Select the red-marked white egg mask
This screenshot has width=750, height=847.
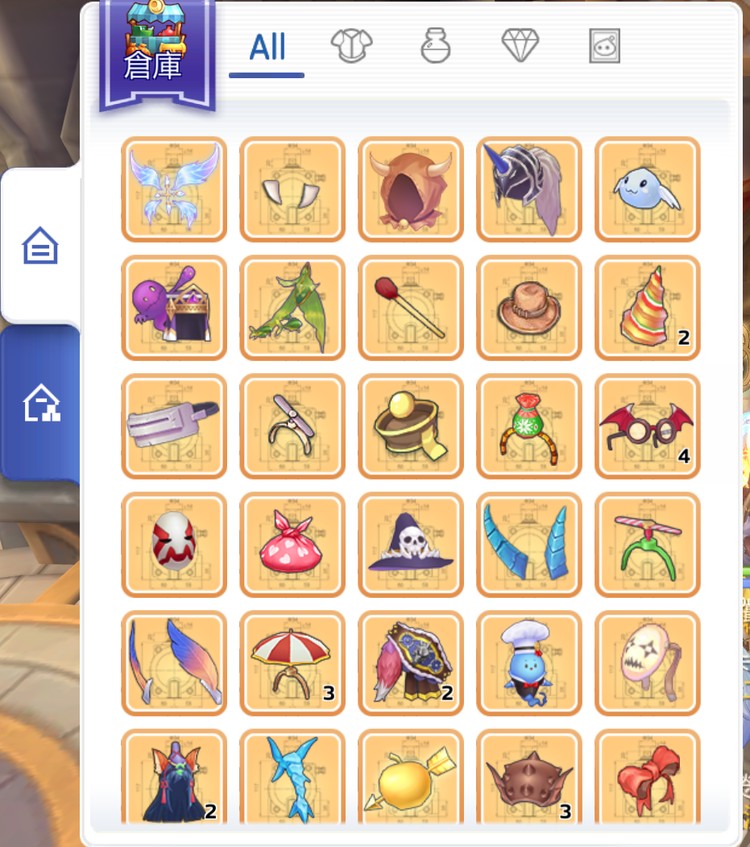174,544
